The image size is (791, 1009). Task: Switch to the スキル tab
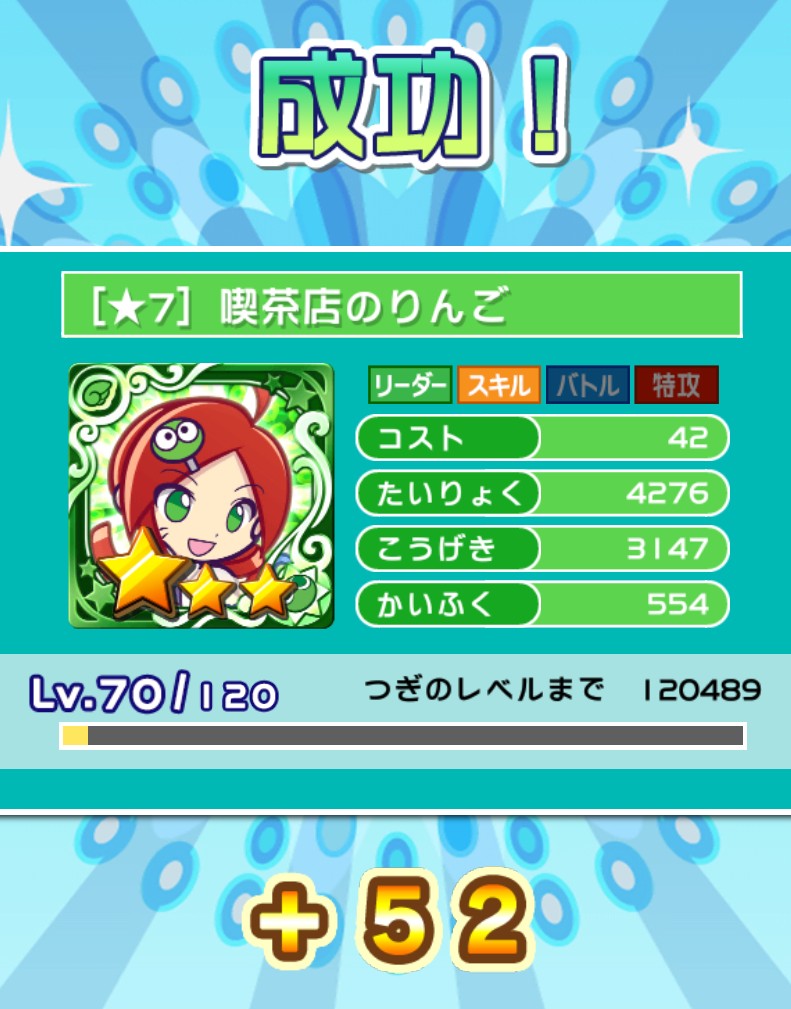499,385
